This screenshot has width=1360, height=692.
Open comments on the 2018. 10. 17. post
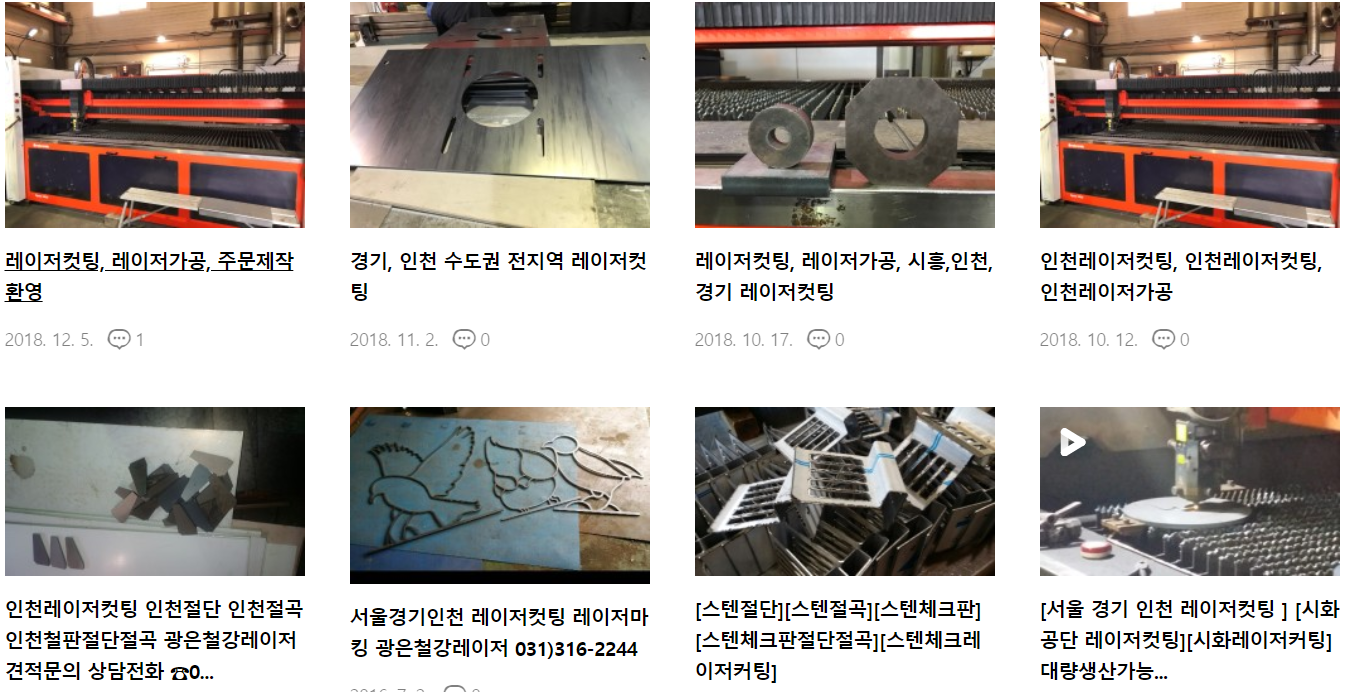tap(825, 339)
